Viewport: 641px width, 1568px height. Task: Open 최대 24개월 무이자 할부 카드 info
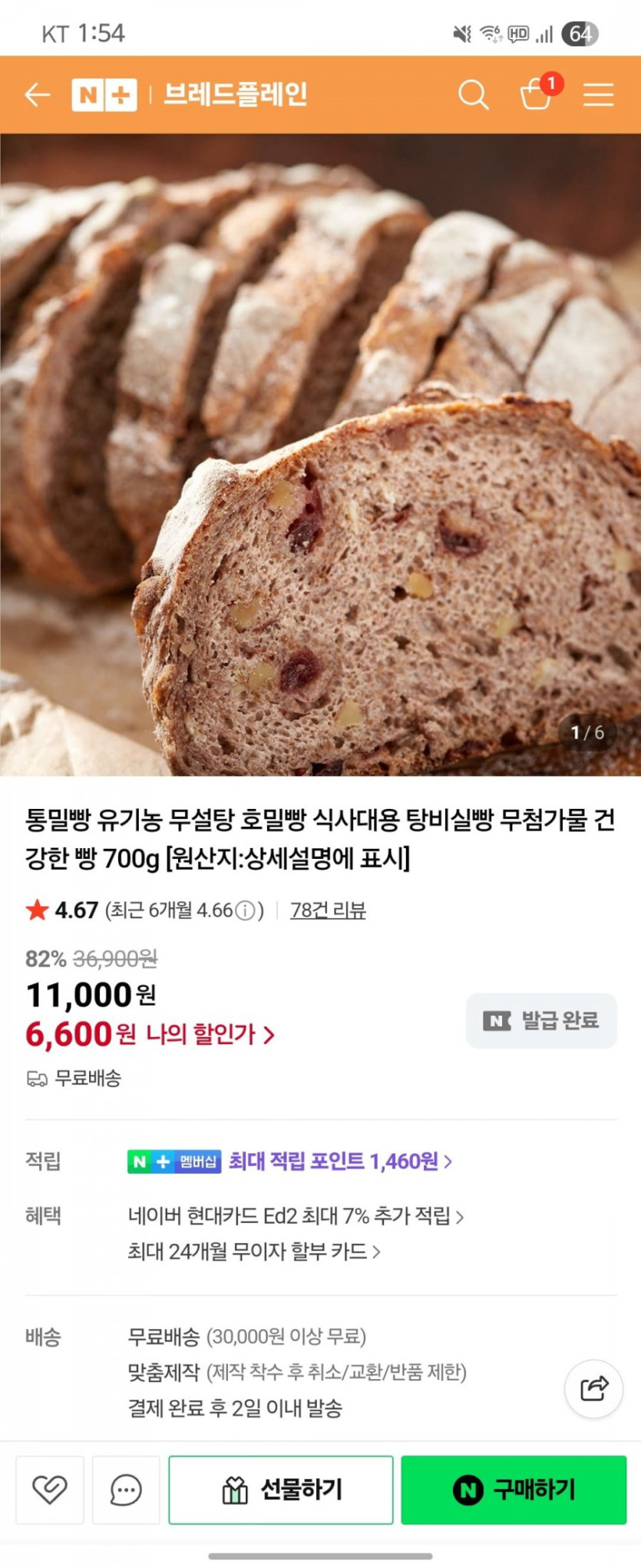click(x=253, y=1251)
